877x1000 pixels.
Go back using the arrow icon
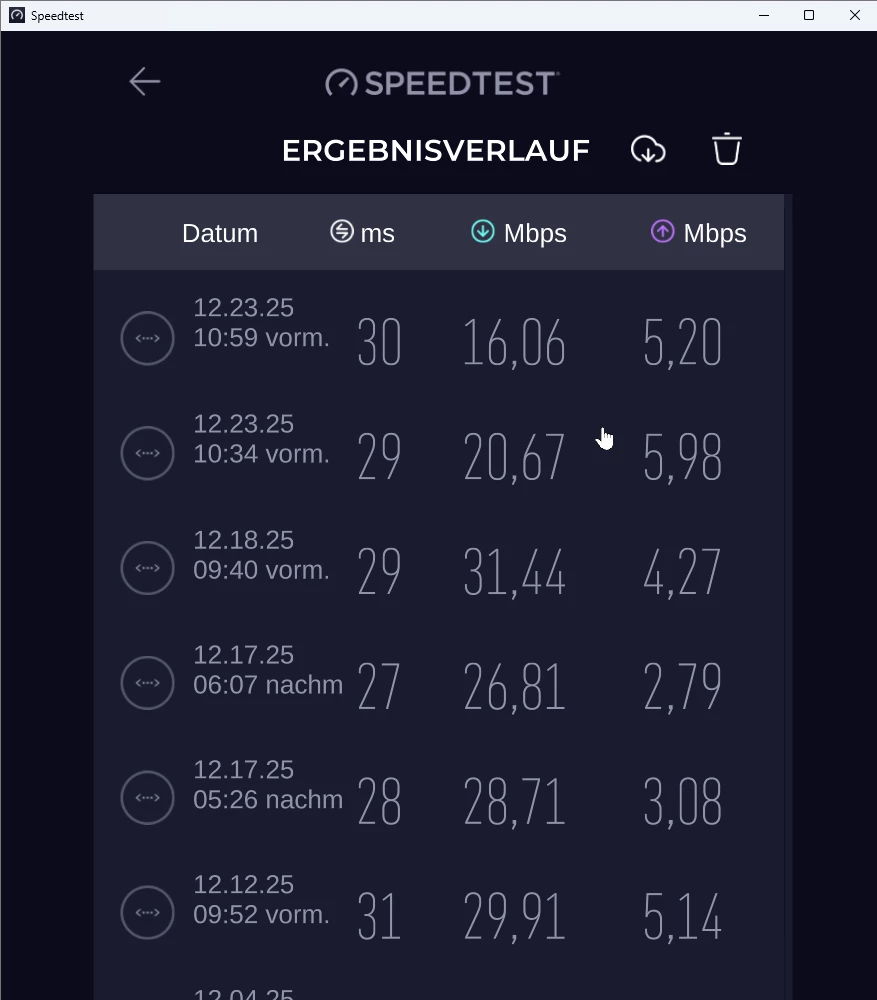pos(145,82)
